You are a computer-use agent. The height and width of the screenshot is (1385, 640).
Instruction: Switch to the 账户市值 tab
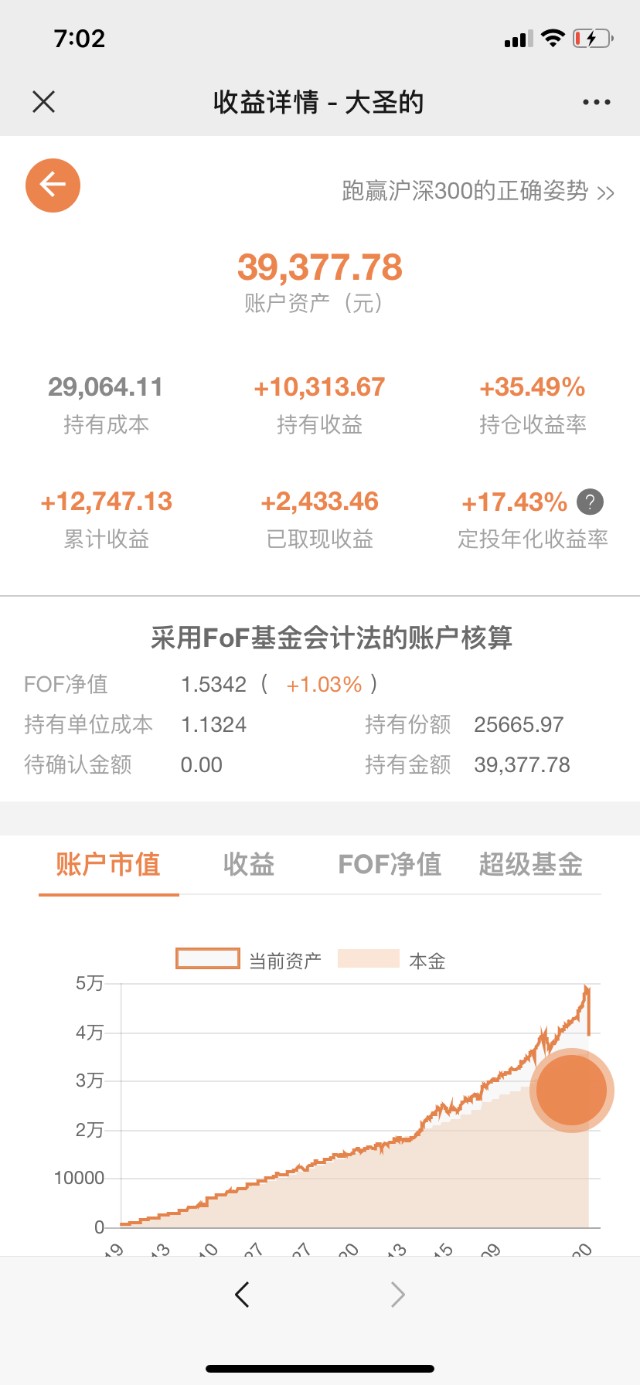click(108, 864)
